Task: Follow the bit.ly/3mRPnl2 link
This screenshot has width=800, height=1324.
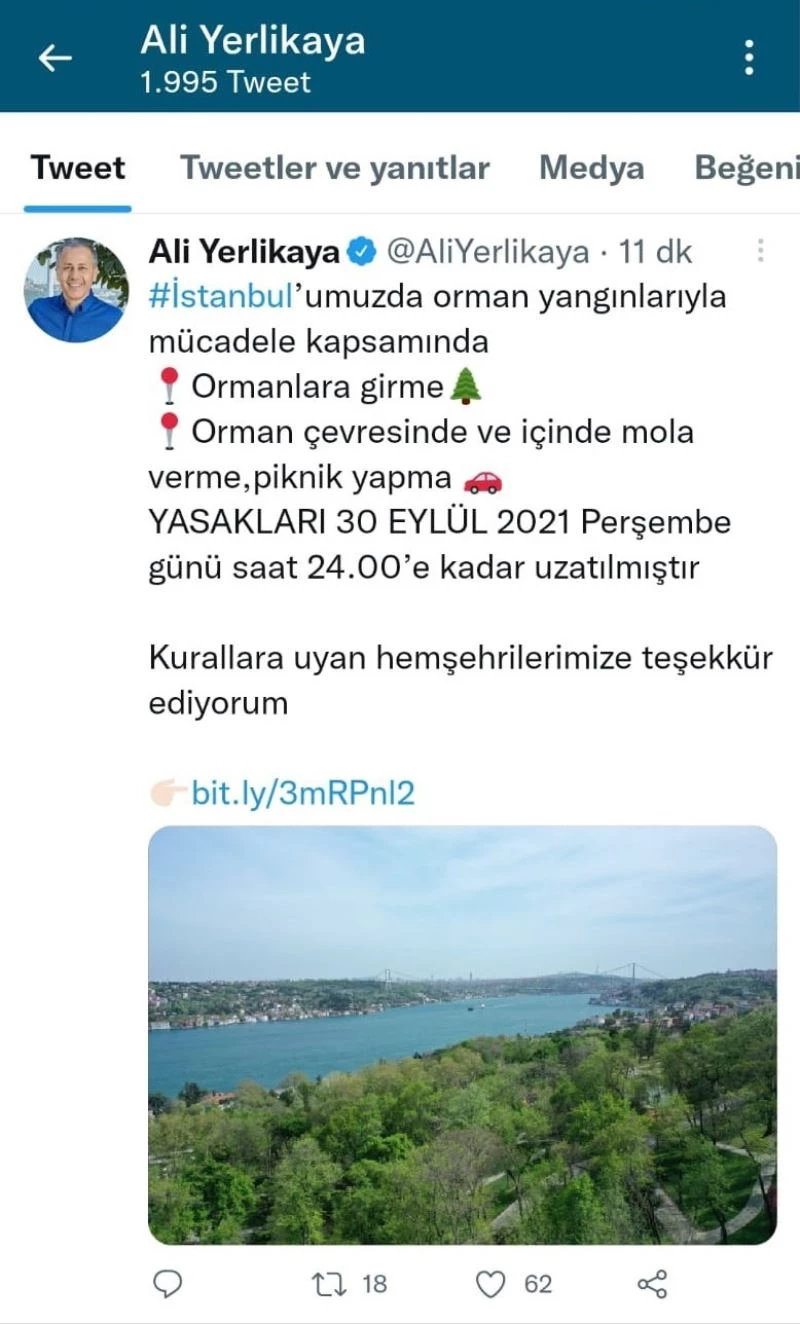Action: click(x=302, y=794)
